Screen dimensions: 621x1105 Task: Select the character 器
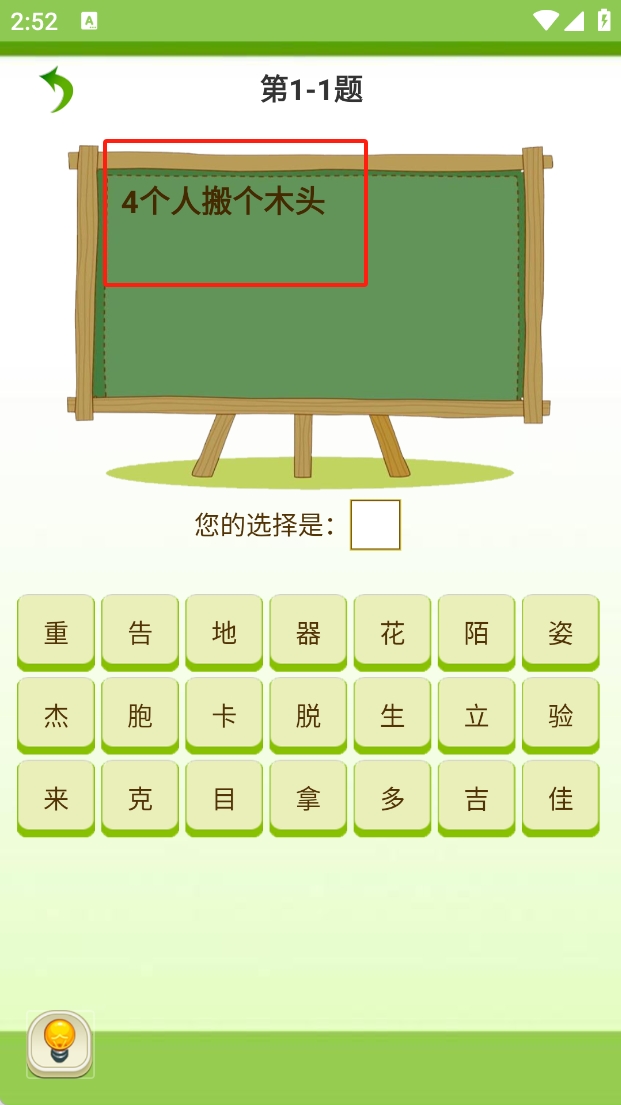308,632
